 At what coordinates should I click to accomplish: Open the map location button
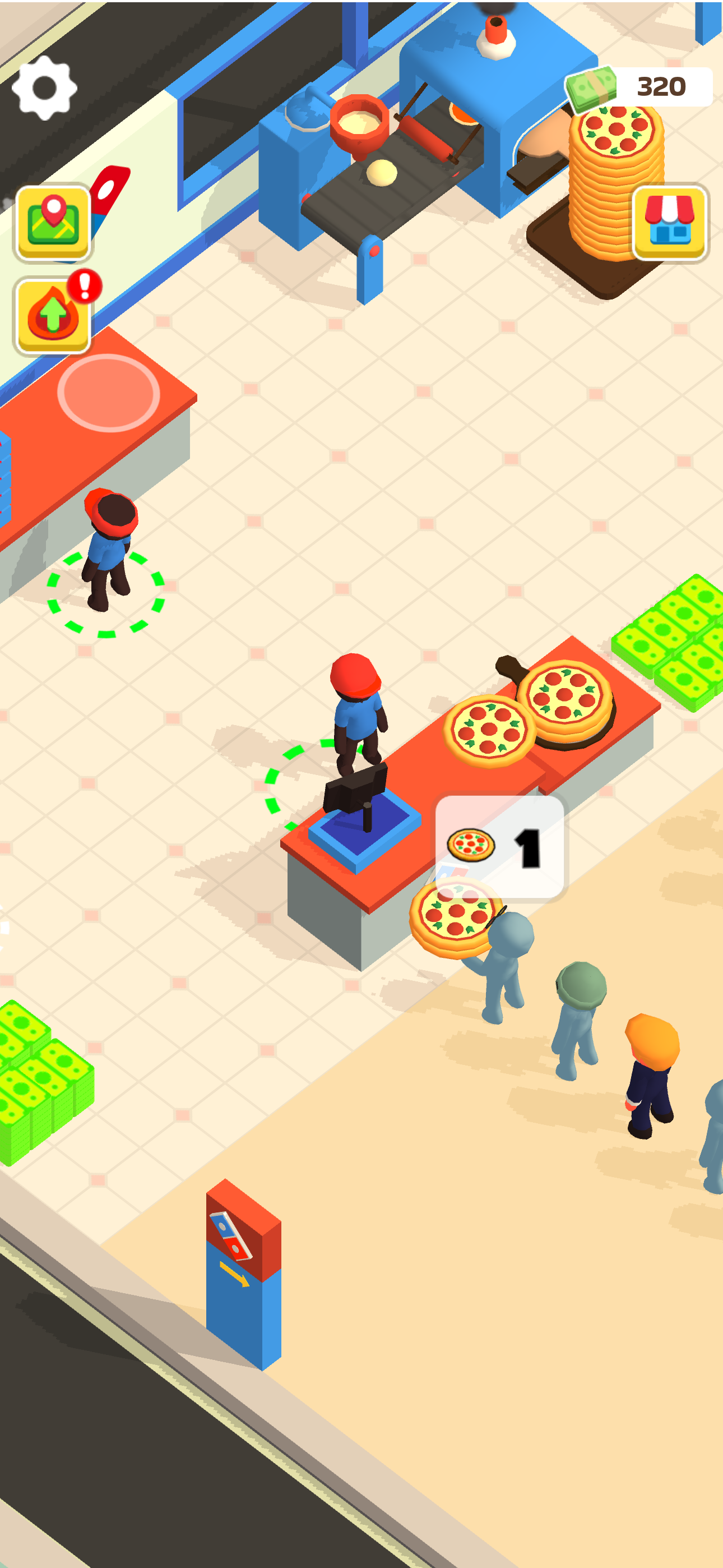coord(53,222)
